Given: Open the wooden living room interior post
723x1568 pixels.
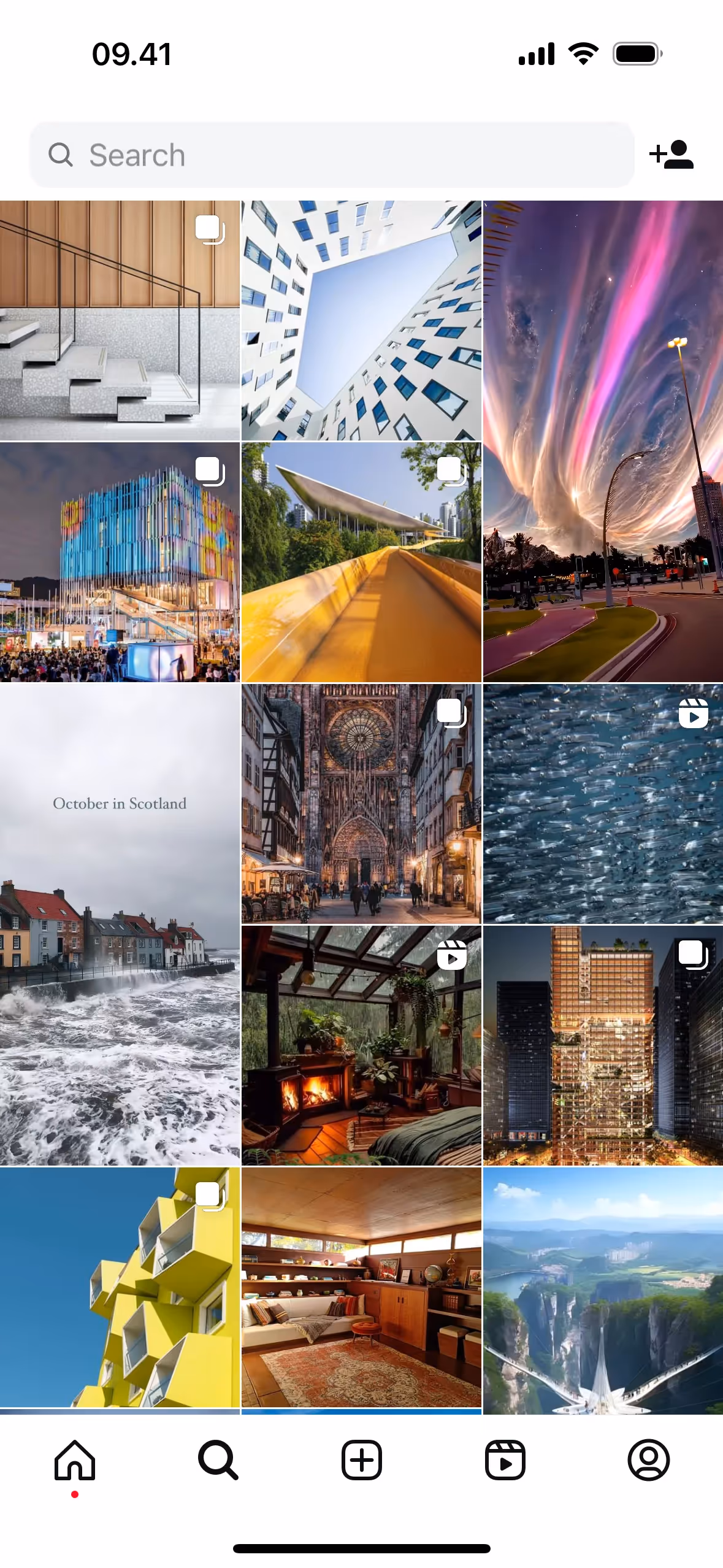Looking at the screenshot, I should pyautogui.click(x=361, y=1287).
